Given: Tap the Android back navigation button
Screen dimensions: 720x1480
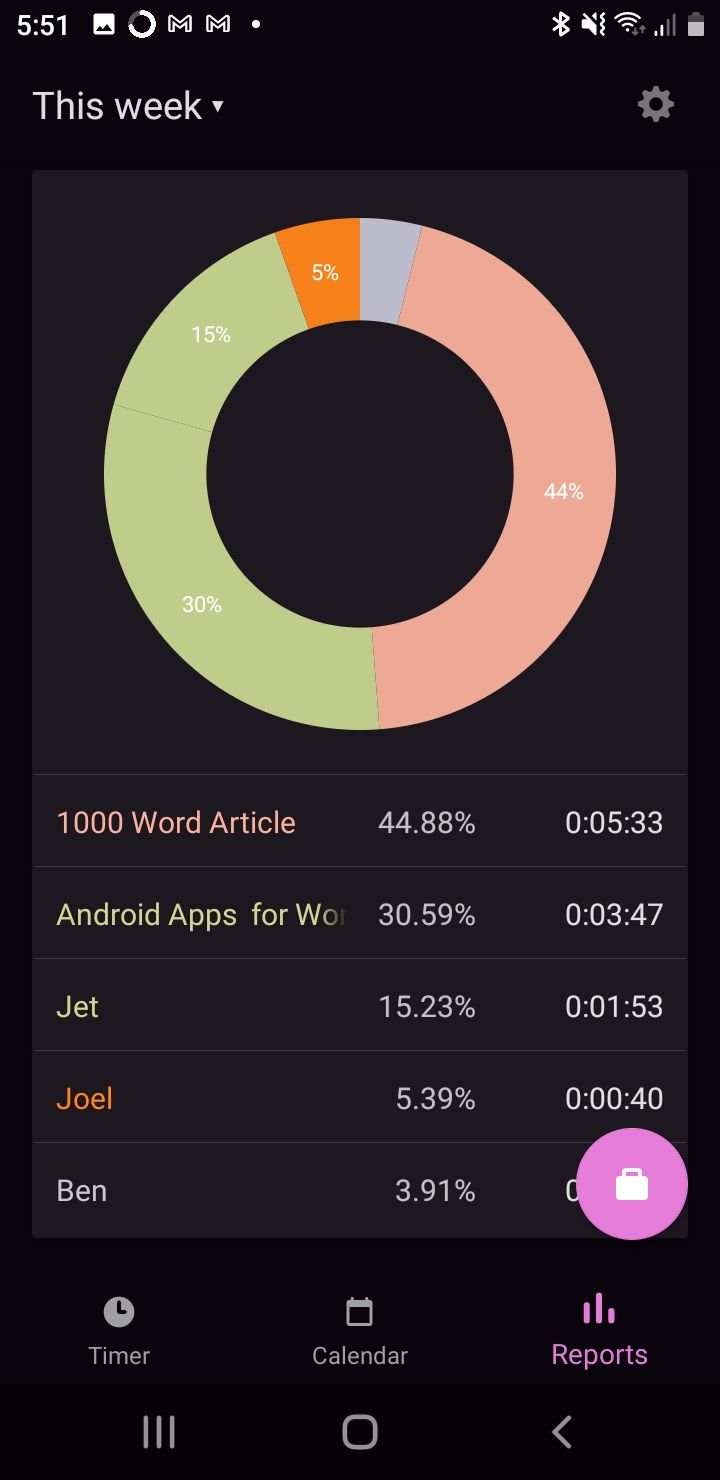Looking at the screenshot, I should coord(561,1430).
